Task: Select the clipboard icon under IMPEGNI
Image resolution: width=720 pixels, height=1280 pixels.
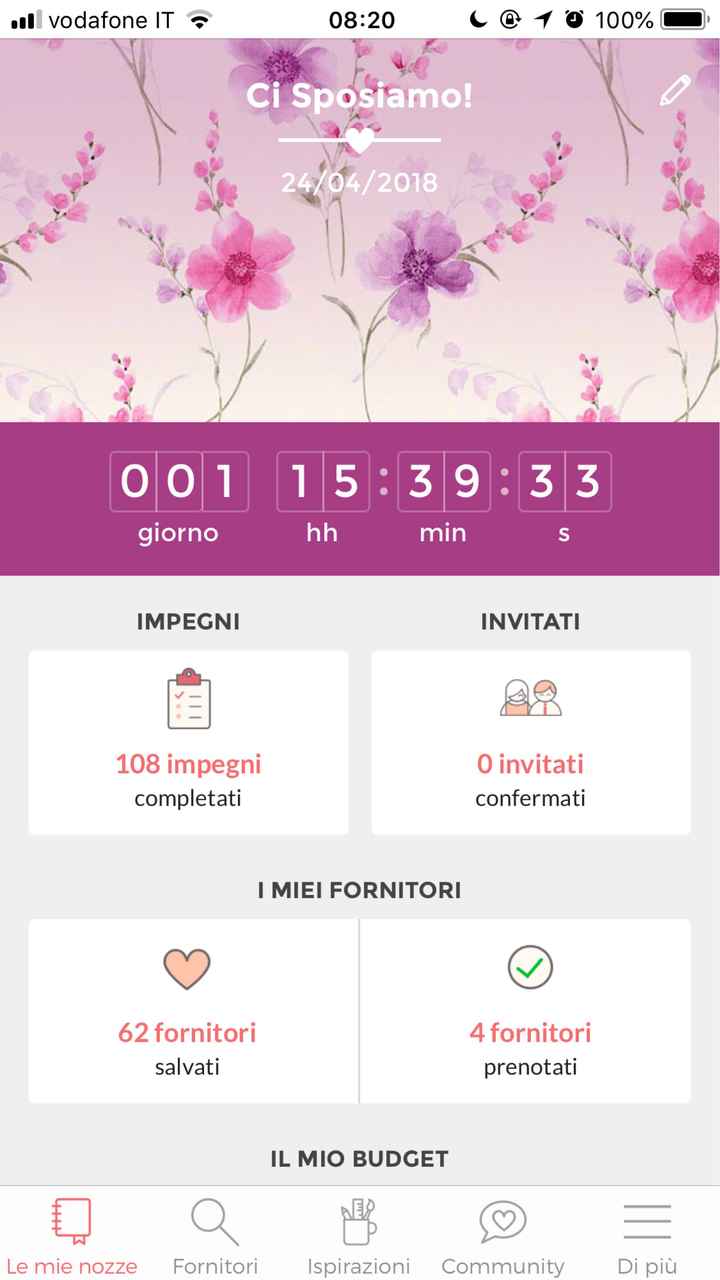Action: pyautogui.click(x=188, y=700)
